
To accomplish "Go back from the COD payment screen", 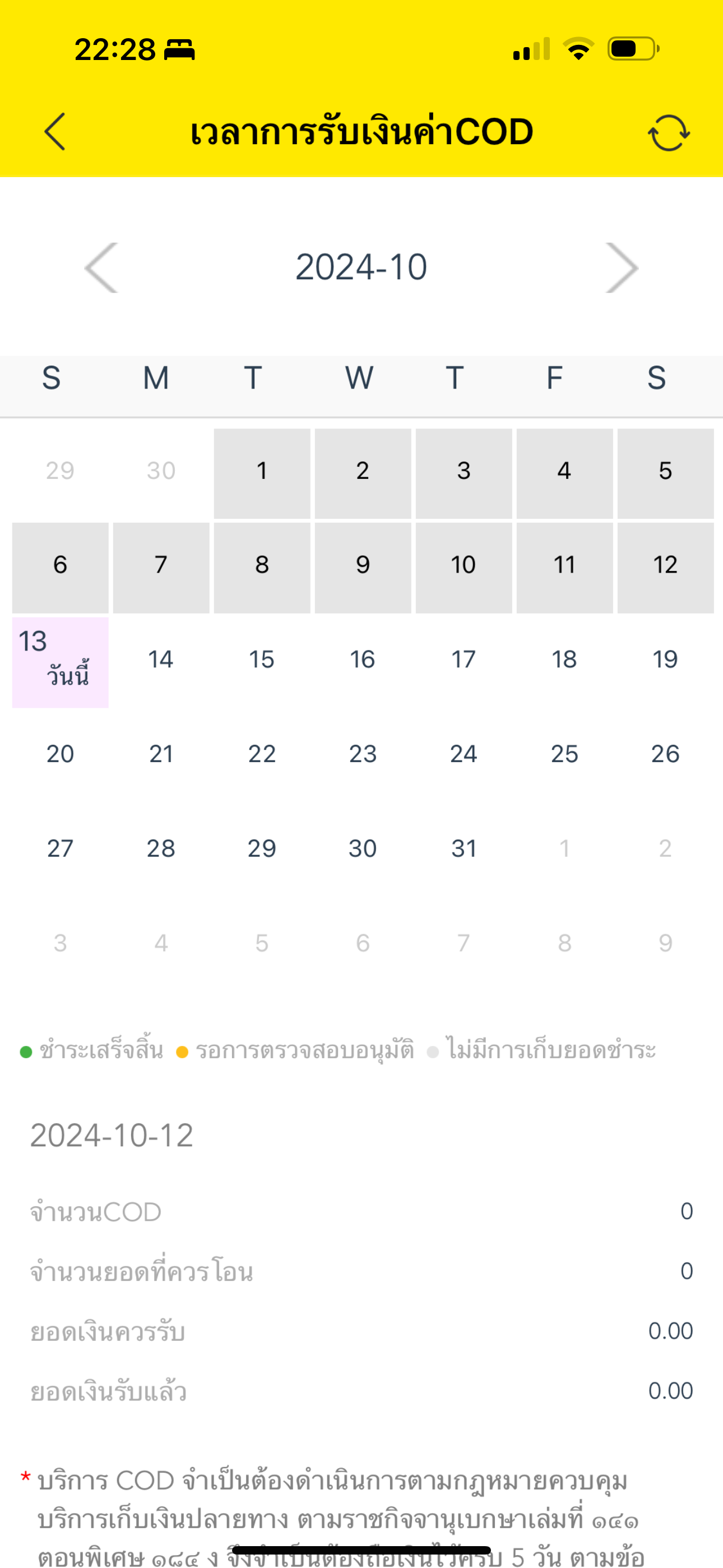I will [55, 131].
